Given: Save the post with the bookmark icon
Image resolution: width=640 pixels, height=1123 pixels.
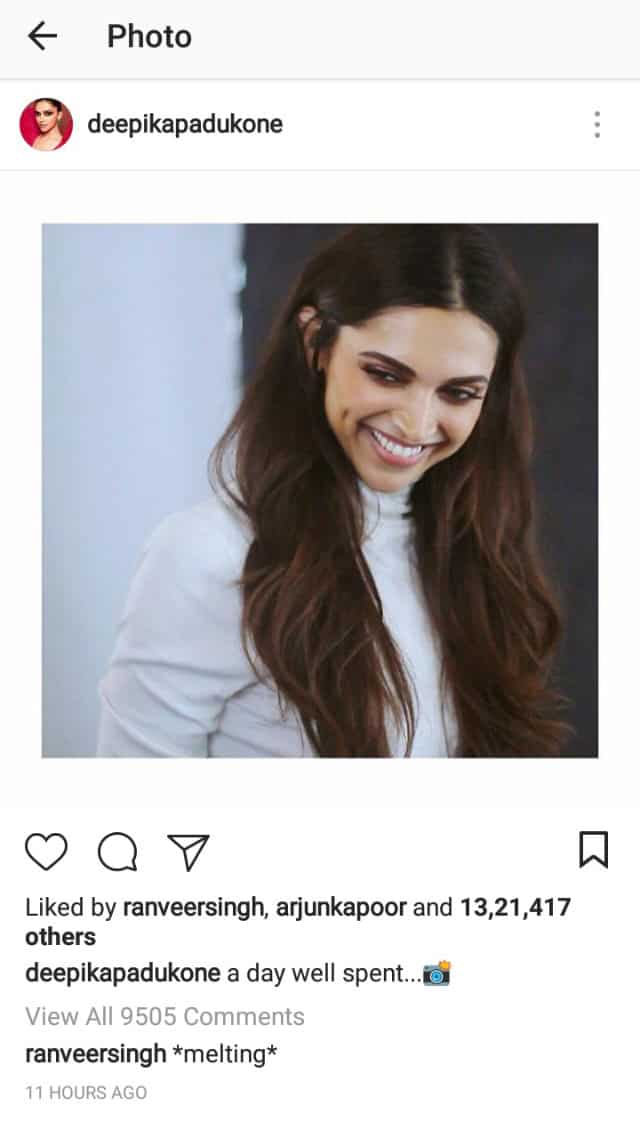Looking at the screenshot, I should tap(593, 850).
